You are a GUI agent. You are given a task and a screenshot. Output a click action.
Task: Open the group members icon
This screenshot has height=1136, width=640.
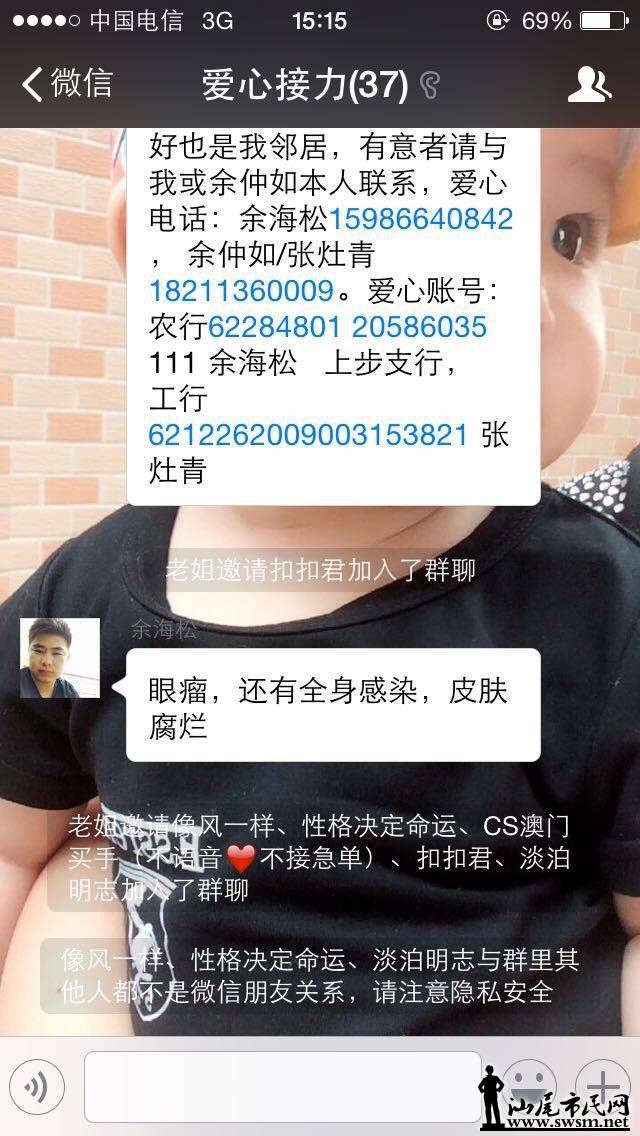point(589,84)
